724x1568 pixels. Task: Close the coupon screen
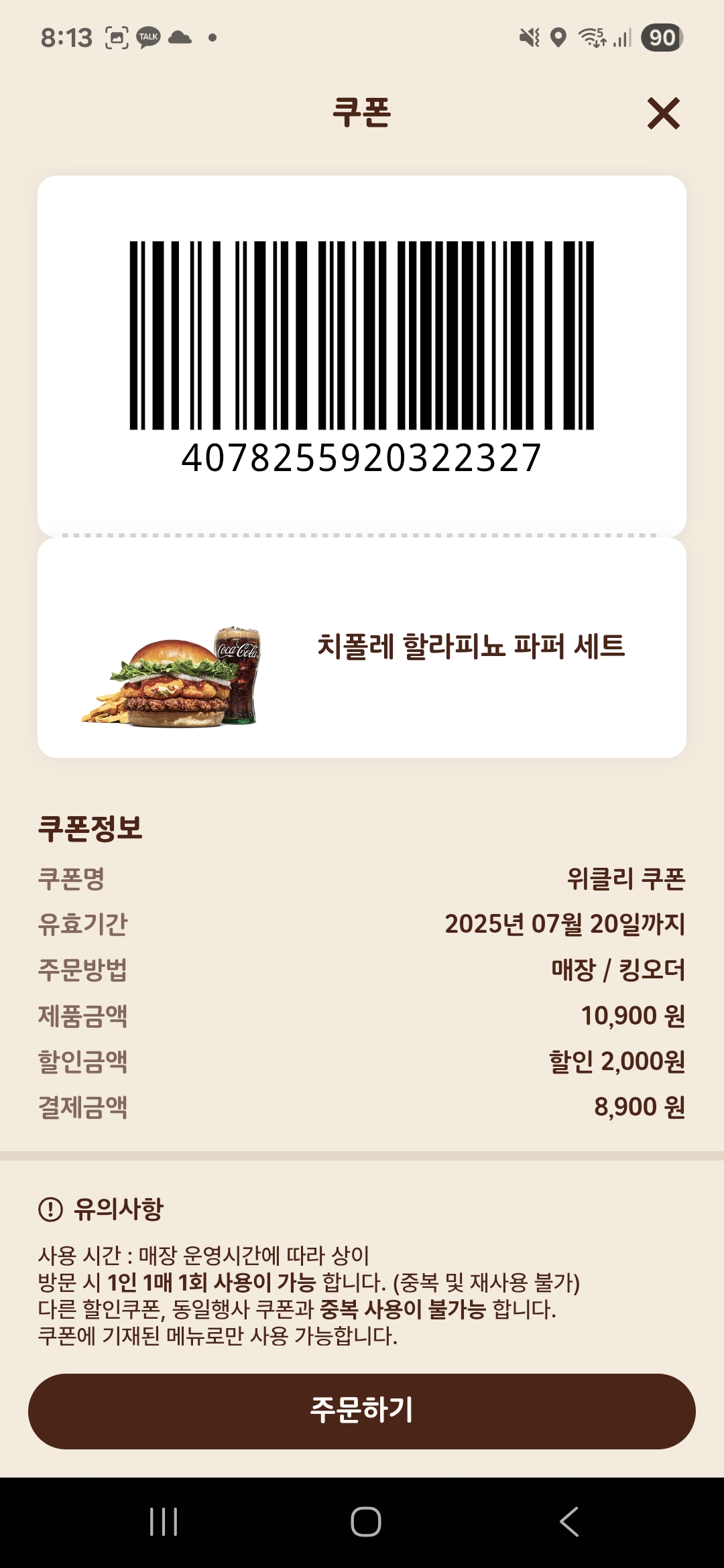pyautogui.click(x=663, y=113)
